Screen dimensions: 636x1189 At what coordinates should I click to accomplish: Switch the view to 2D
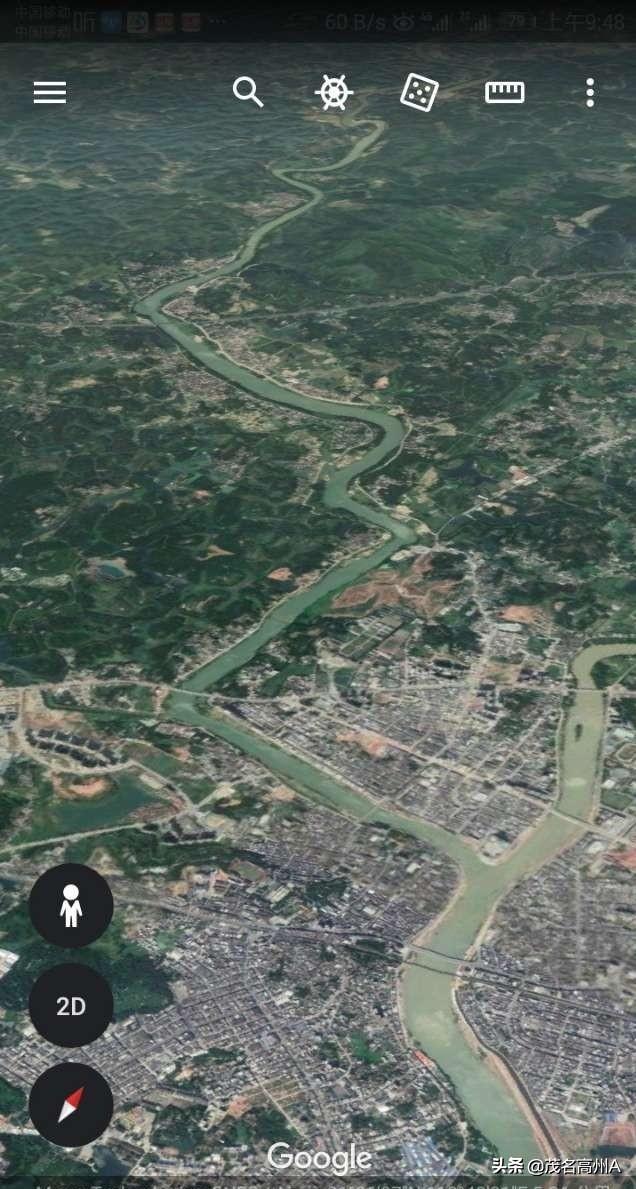pos(71,1005)
